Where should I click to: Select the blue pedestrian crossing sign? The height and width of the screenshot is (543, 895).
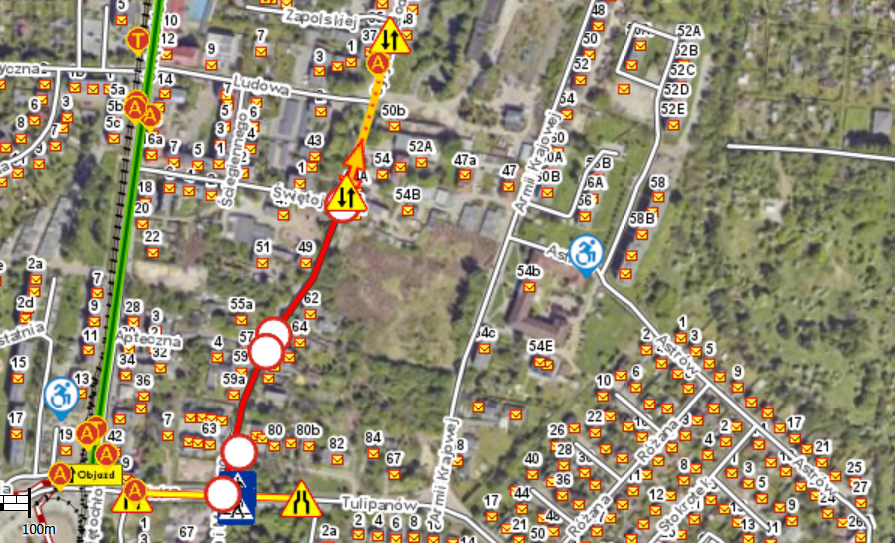[x=240, y=497]
